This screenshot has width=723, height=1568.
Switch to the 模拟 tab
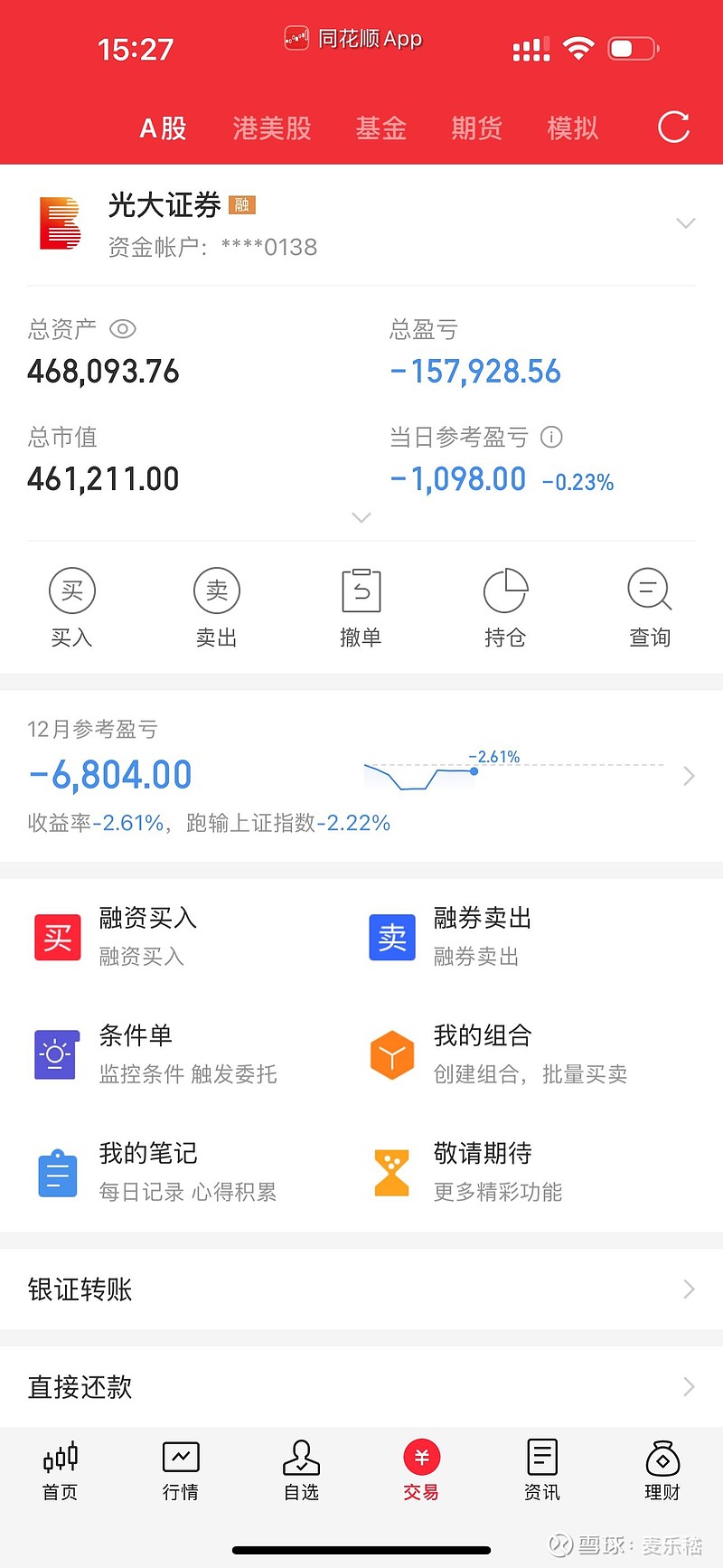[x=572, y=128]
